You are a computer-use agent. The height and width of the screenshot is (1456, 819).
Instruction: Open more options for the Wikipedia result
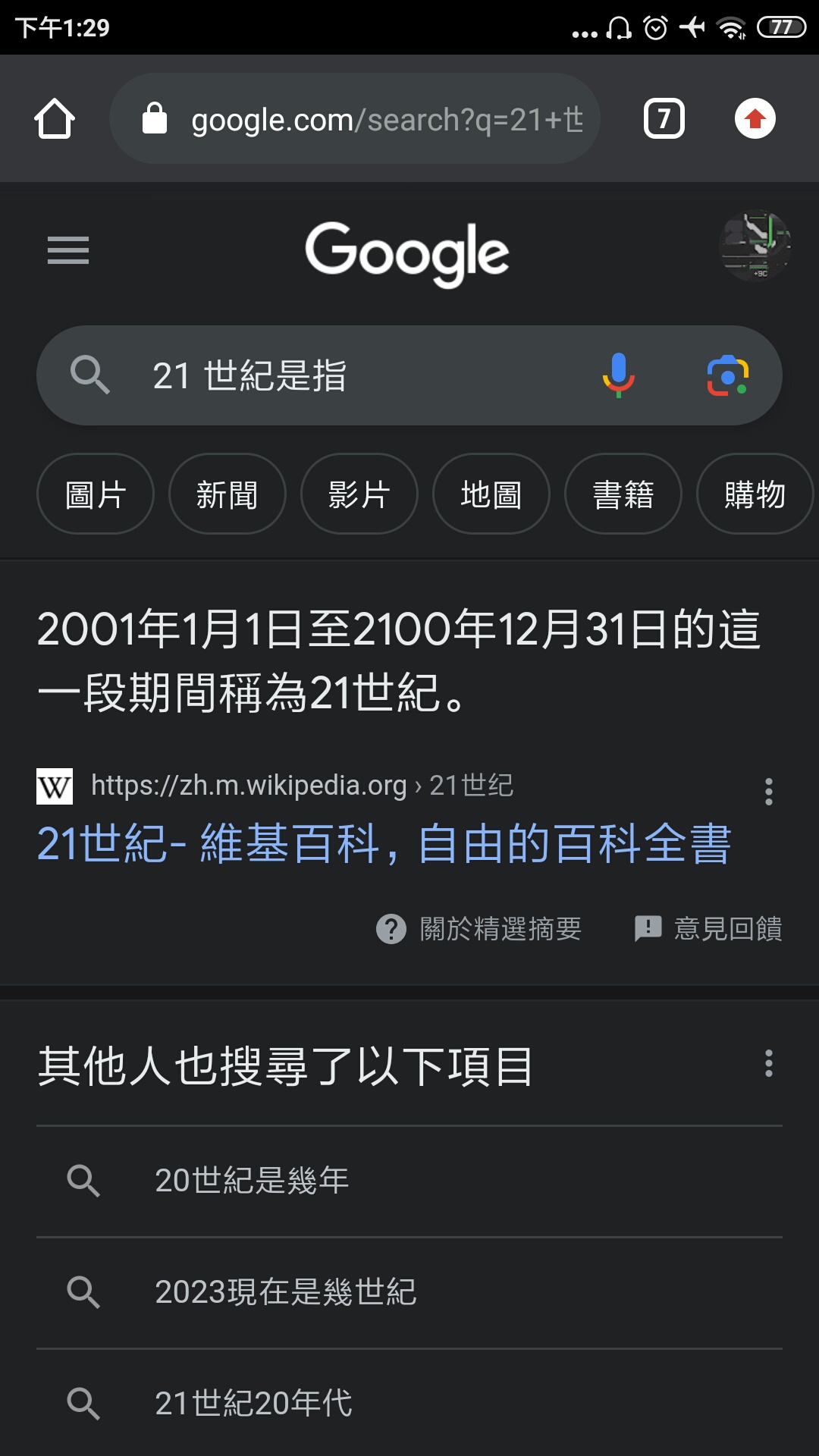pos(768,792)
